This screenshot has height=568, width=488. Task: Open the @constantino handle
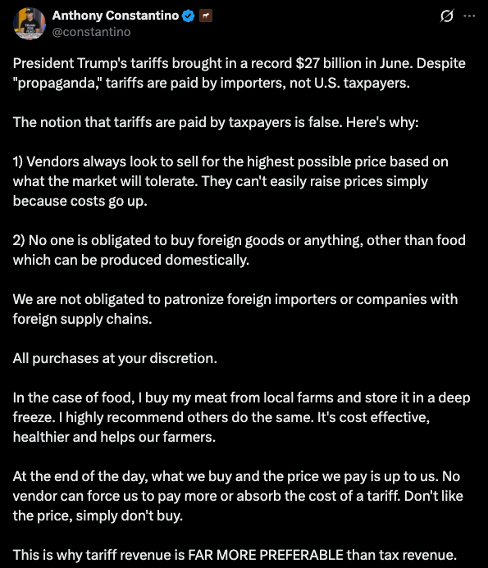[x=91, y=32]
